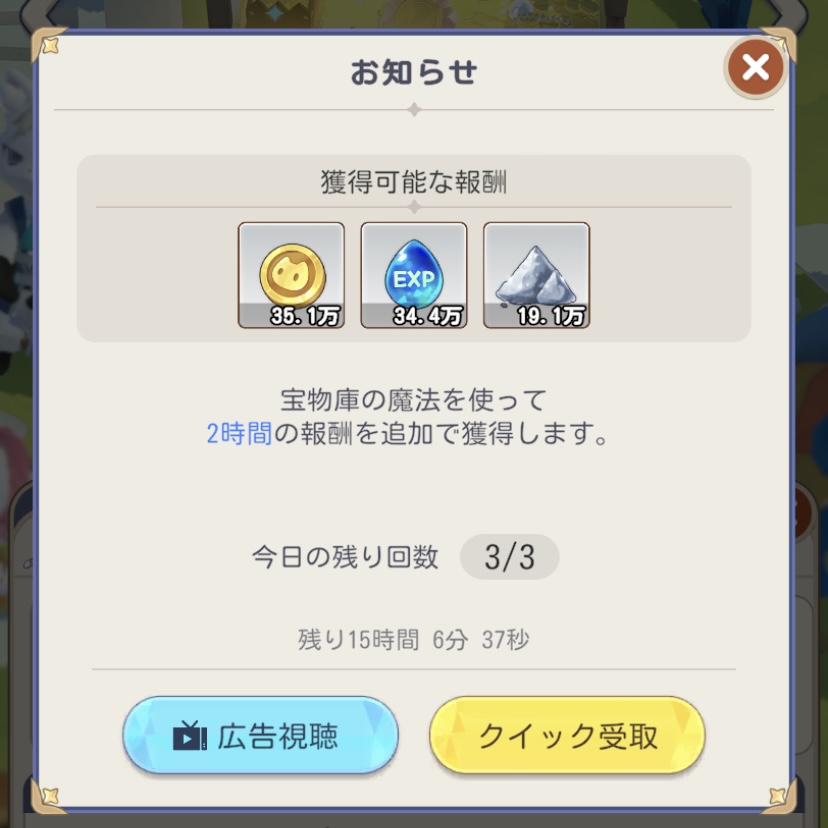
Task: Close the お知らせ dialog
Action: pos(756,68)
